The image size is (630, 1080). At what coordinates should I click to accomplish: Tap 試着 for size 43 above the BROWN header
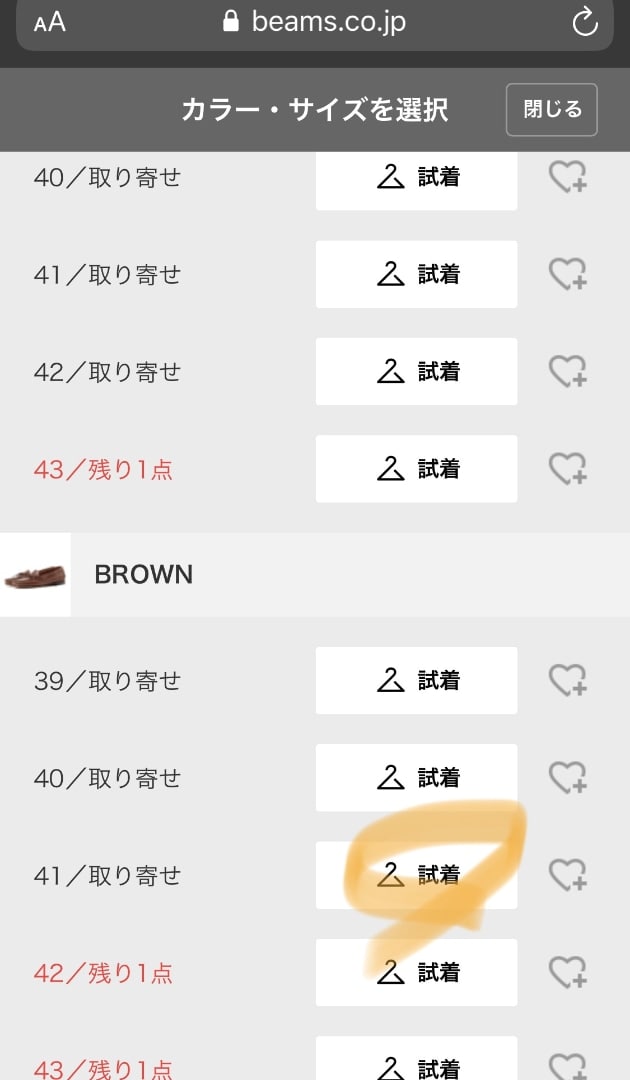[x=416, y=468]
